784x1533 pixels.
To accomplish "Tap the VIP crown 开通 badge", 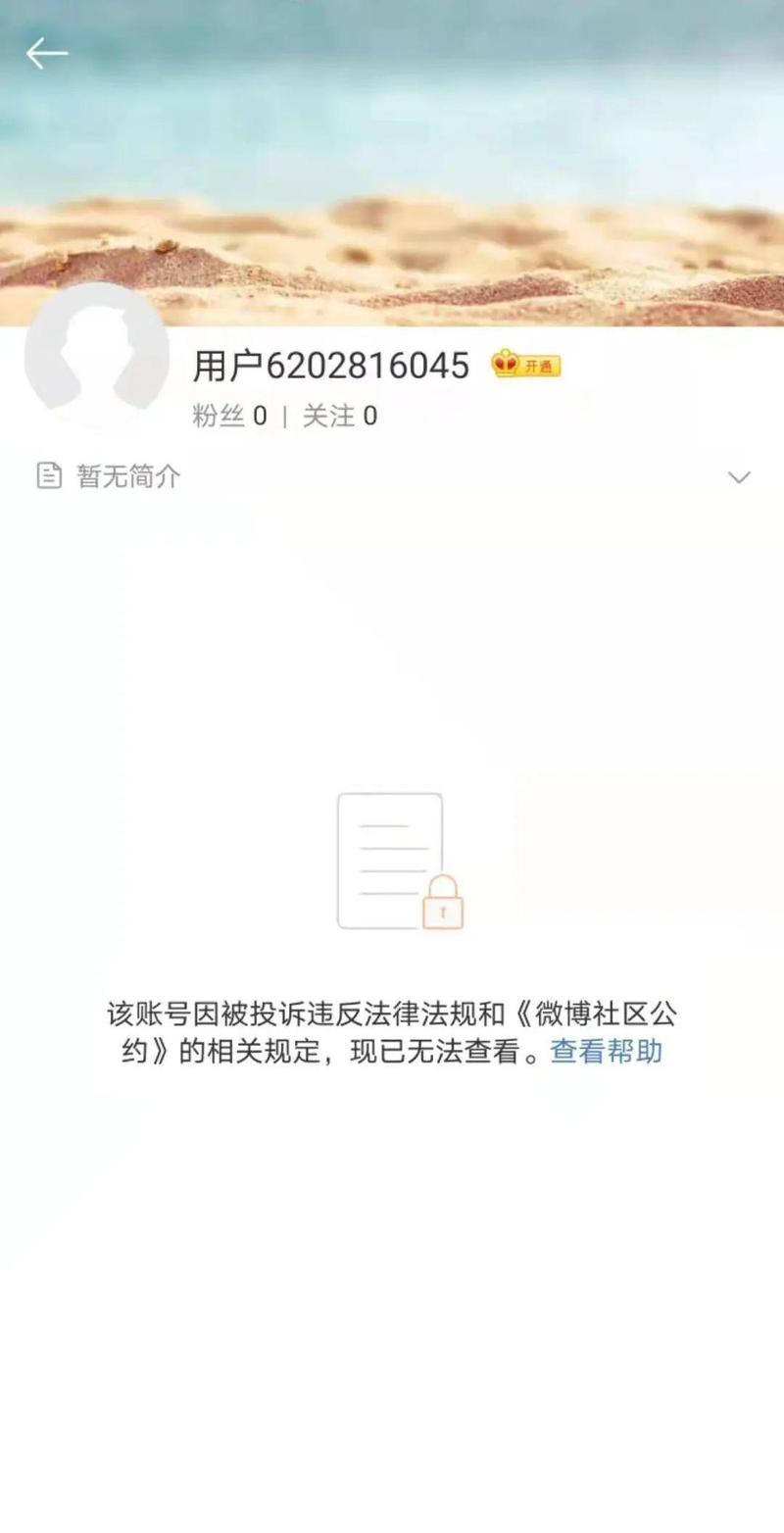I will 526,366.
